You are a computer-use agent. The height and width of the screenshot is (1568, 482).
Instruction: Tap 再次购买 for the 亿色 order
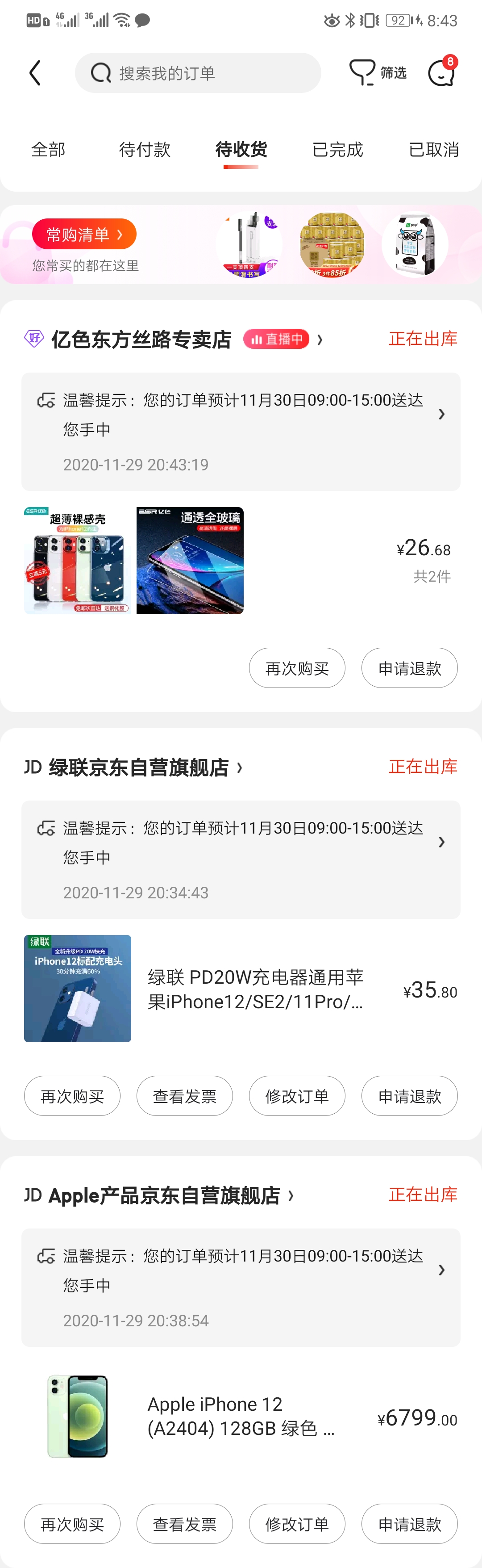pos(297,668)
